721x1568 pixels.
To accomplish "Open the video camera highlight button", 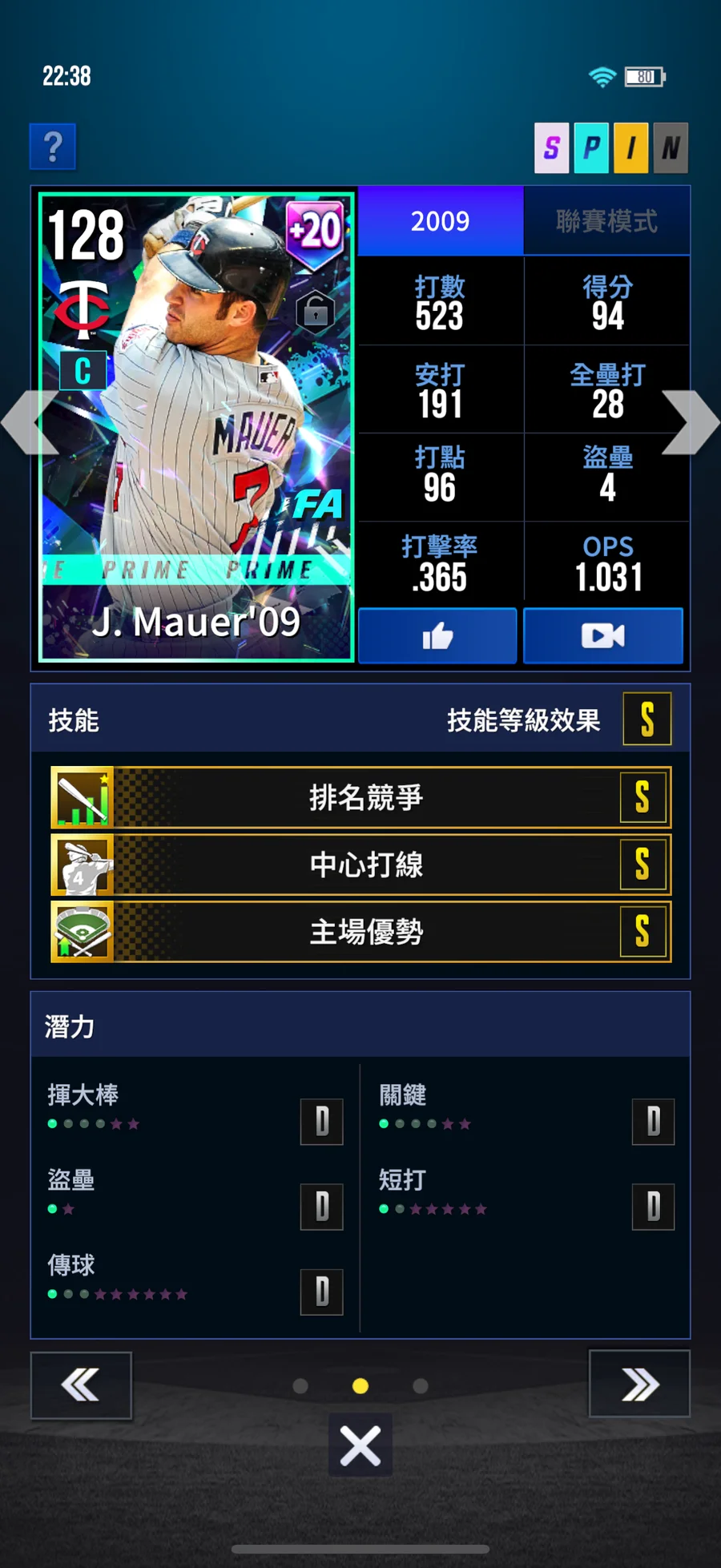I will pos(602,636).
